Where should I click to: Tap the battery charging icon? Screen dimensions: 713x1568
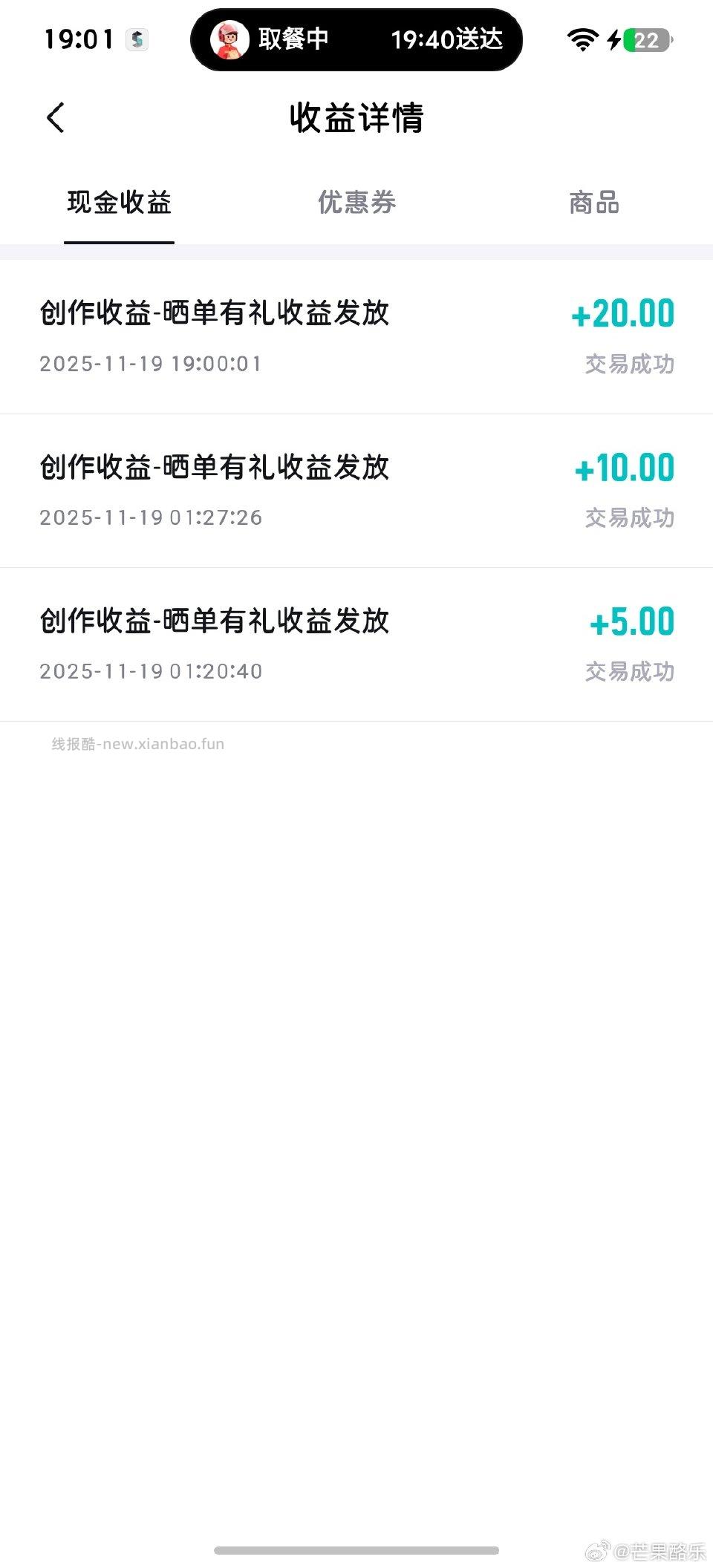tap(613, 39)
